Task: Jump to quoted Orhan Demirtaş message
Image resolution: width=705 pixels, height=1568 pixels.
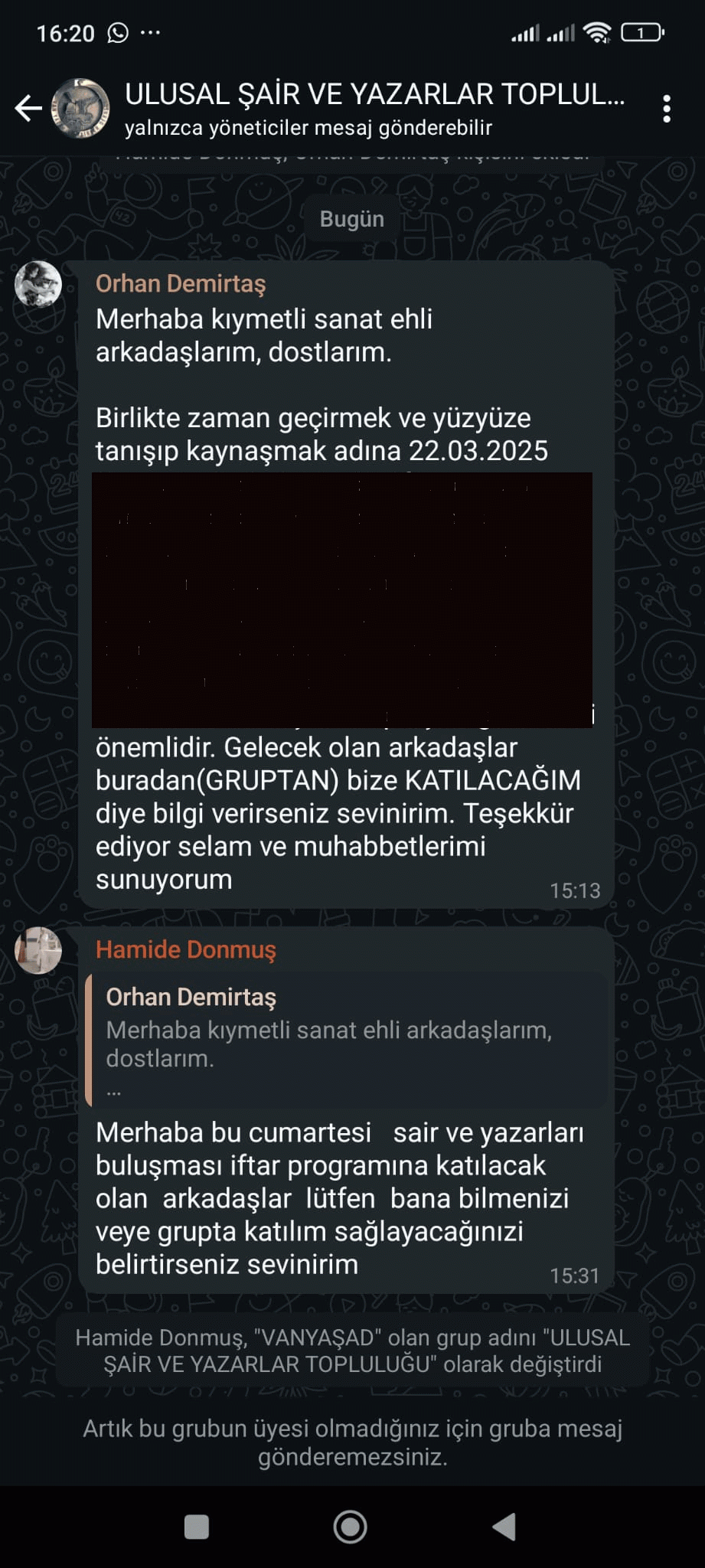Action: (x=347, y=1040)
